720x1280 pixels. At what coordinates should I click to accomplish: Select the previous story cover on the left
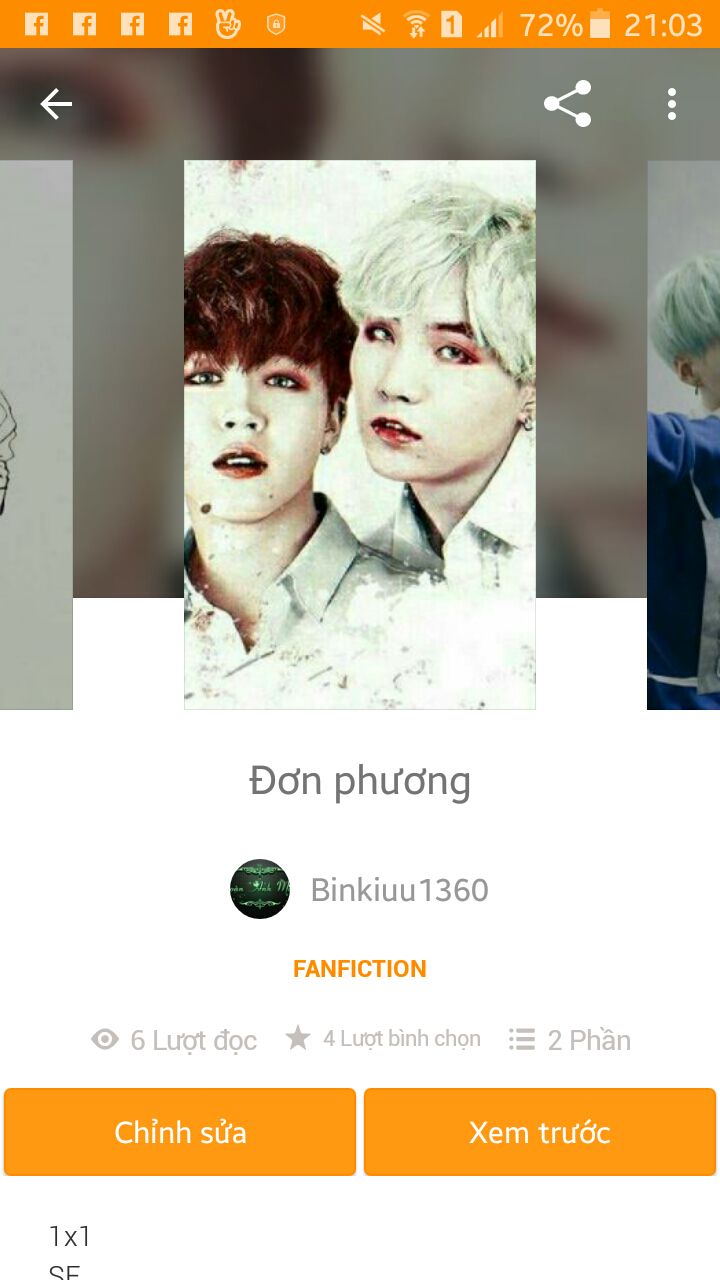click(36, 435)
